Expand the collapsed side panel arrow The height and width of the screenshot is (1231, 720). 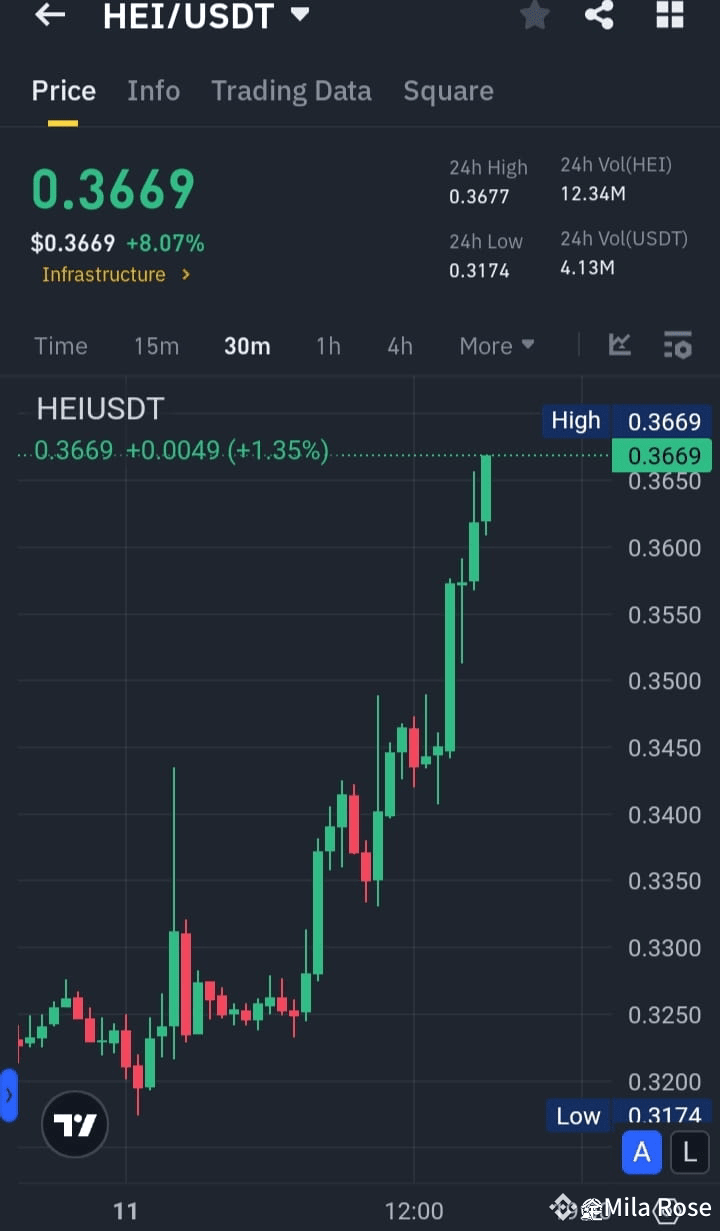point(9,1095)
